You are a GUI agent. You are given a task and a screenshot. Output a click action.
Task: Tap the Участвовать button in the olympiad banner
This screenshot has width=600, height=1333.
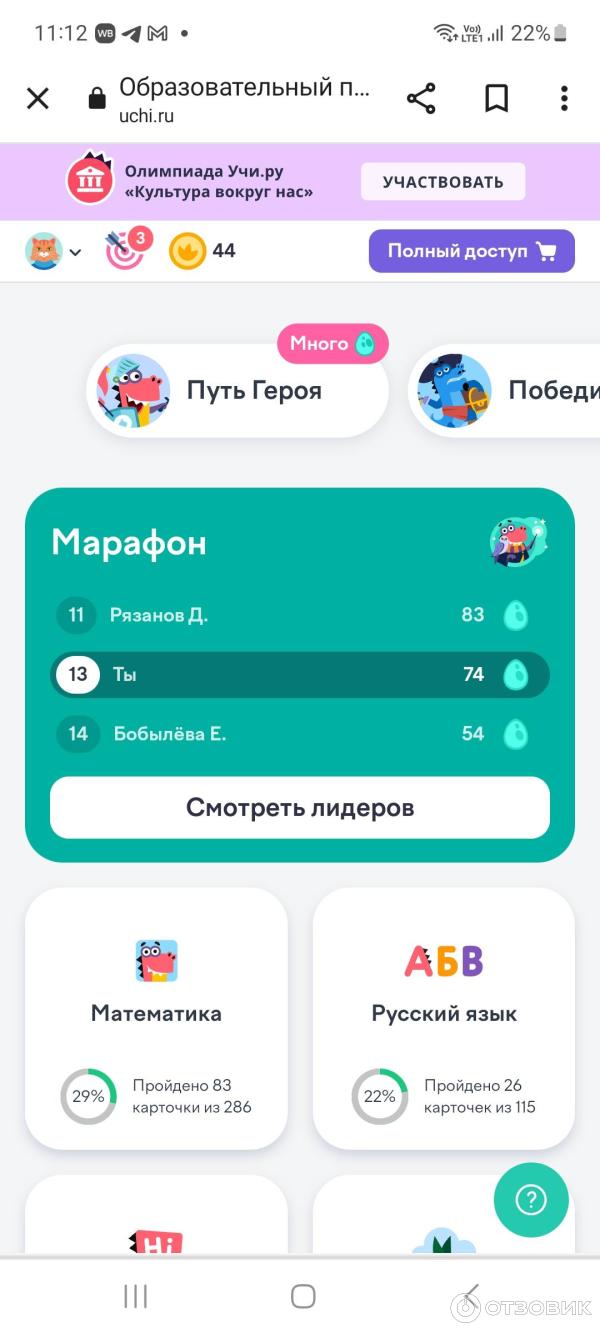click(x=442, y=182)
